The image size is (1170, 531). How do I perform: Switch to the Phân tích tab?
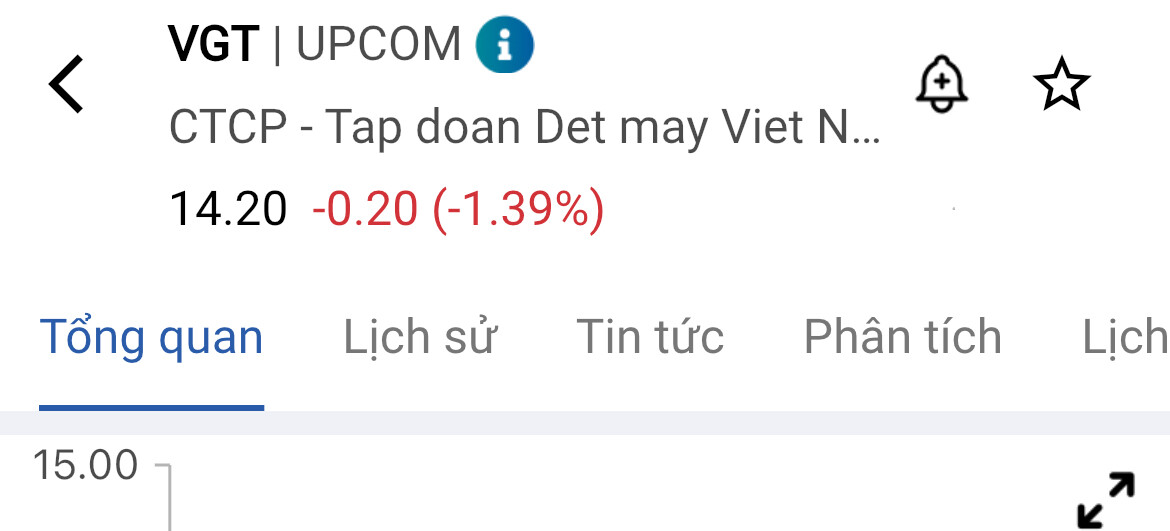click(902, 338)
